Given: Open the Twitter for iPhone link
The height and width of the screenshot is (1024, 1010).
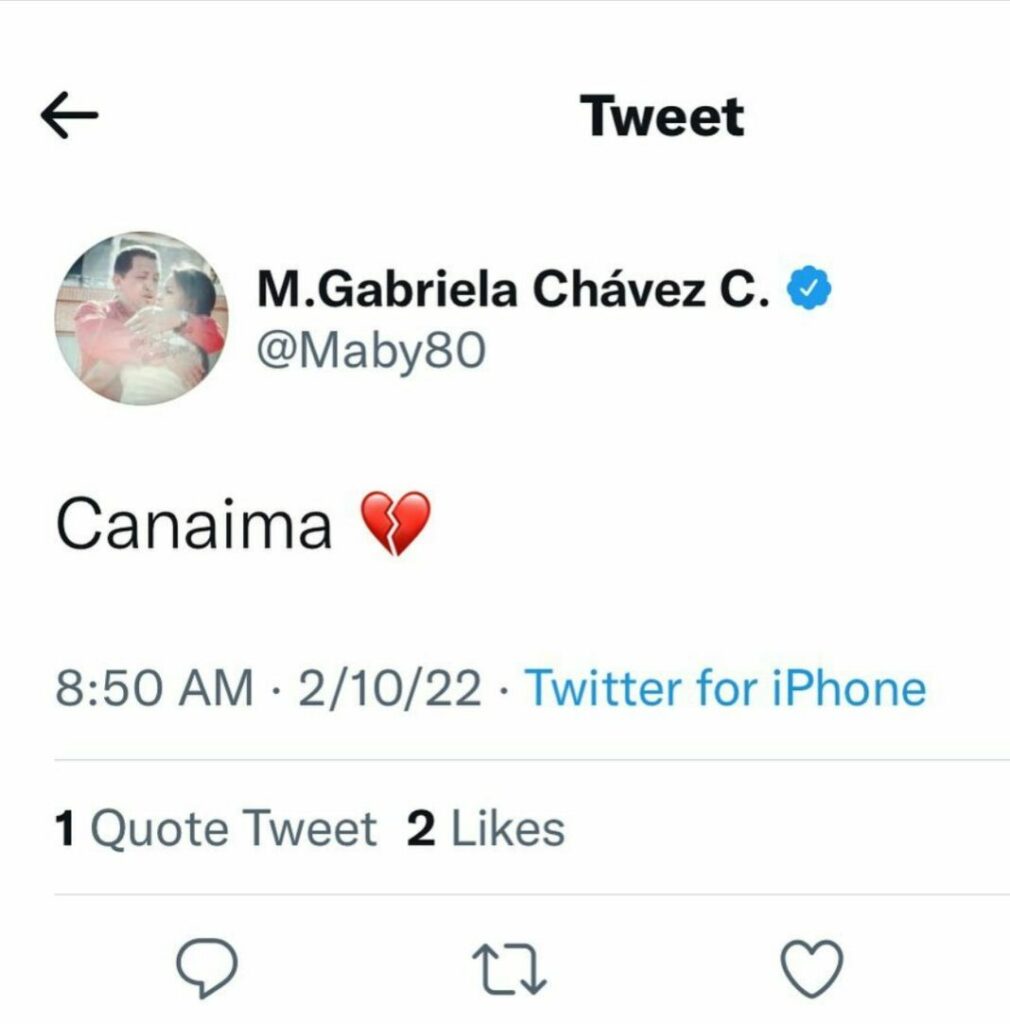Looking at the screenshot, I should tap(725, 689).
